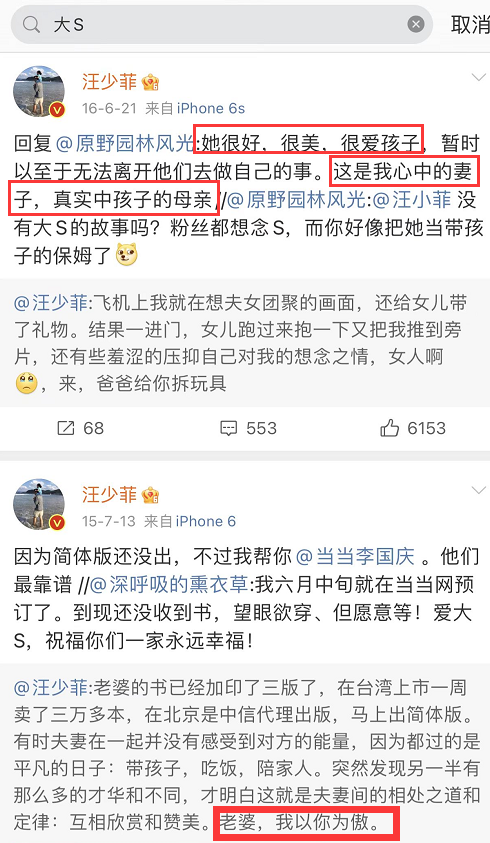Screen dimensions: 490x843
Task: Like the post with 6153 likes
Action: tap(413, 428)
